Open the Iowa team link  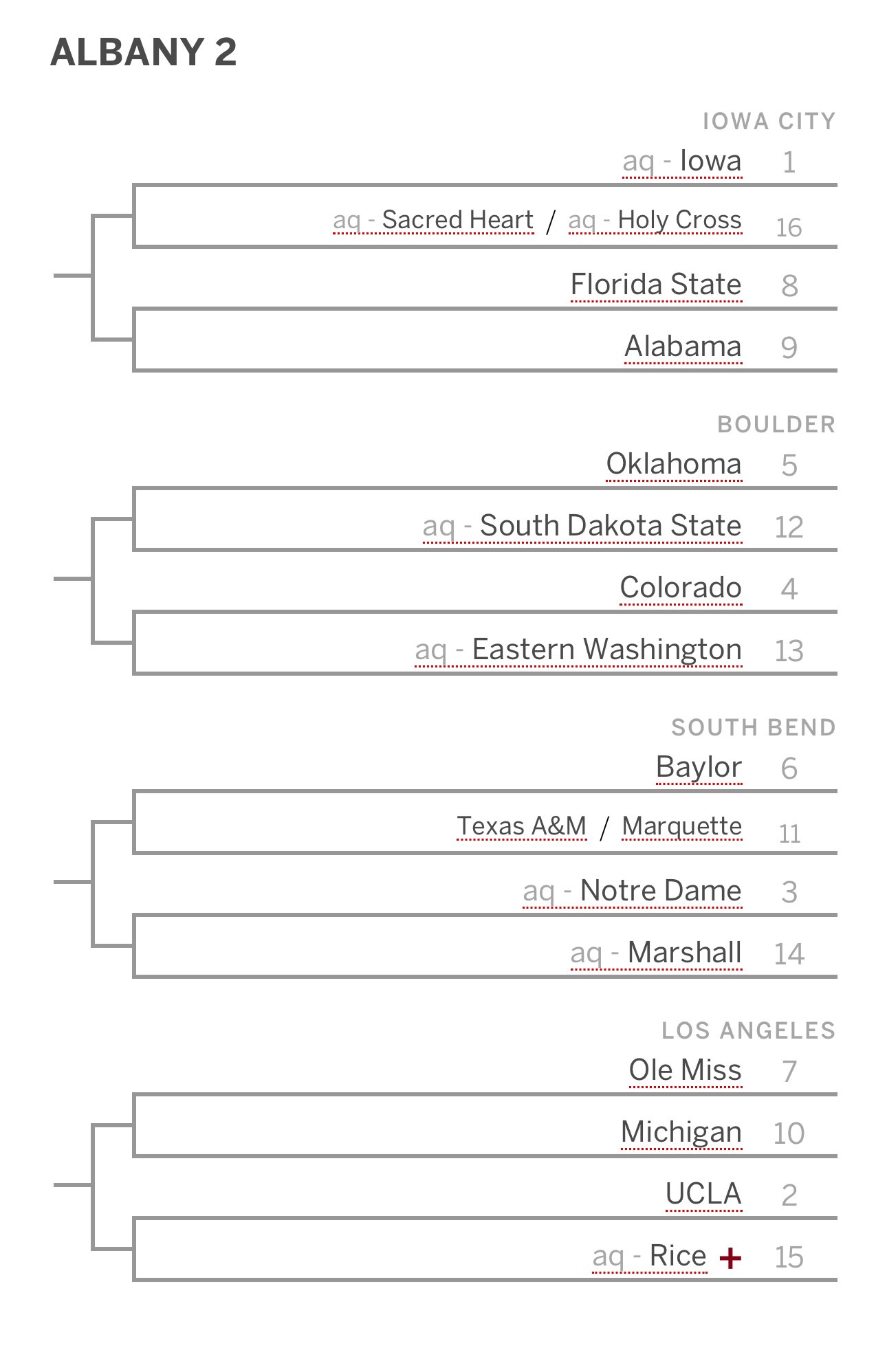pos(710,162)
